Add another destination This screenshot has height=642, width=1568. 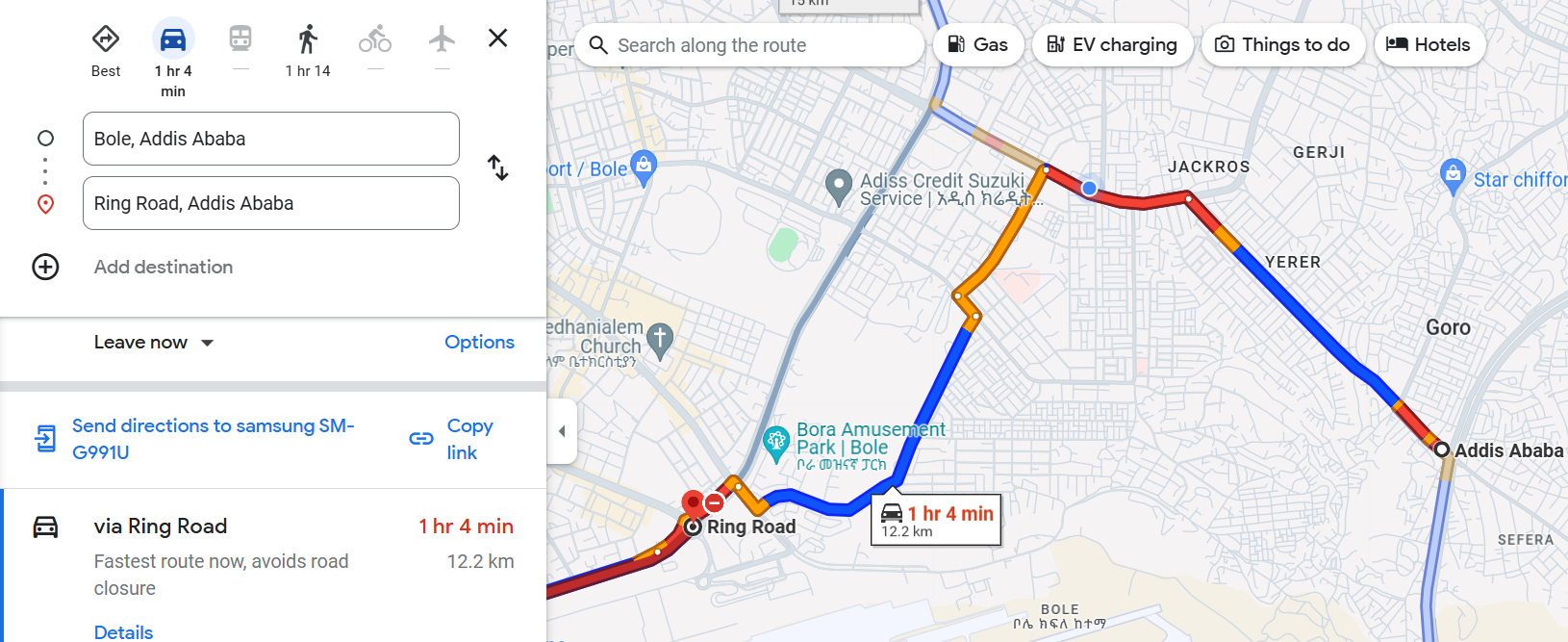(x=164, y=267)
